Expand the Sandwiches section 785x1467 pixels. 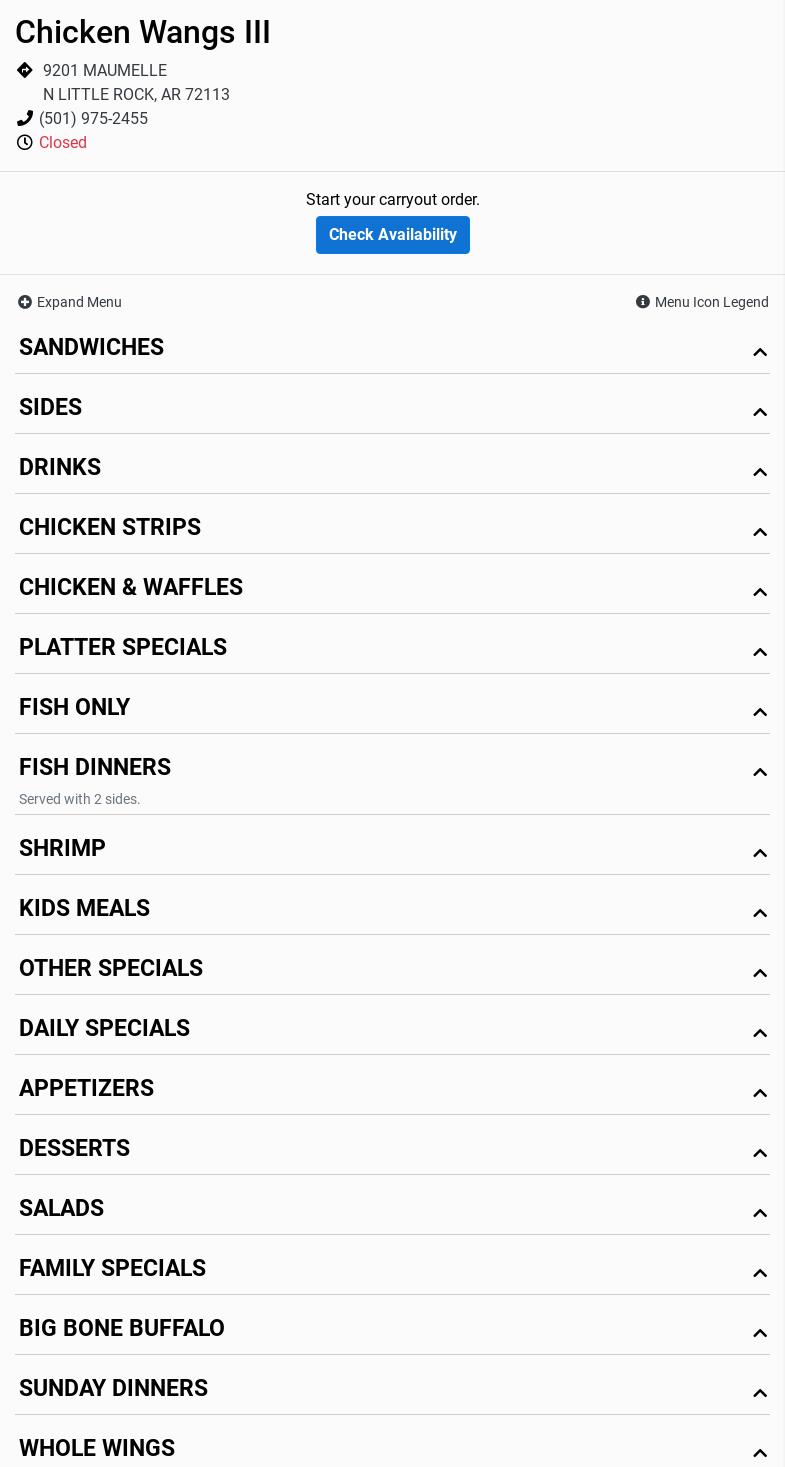point(392,348)
